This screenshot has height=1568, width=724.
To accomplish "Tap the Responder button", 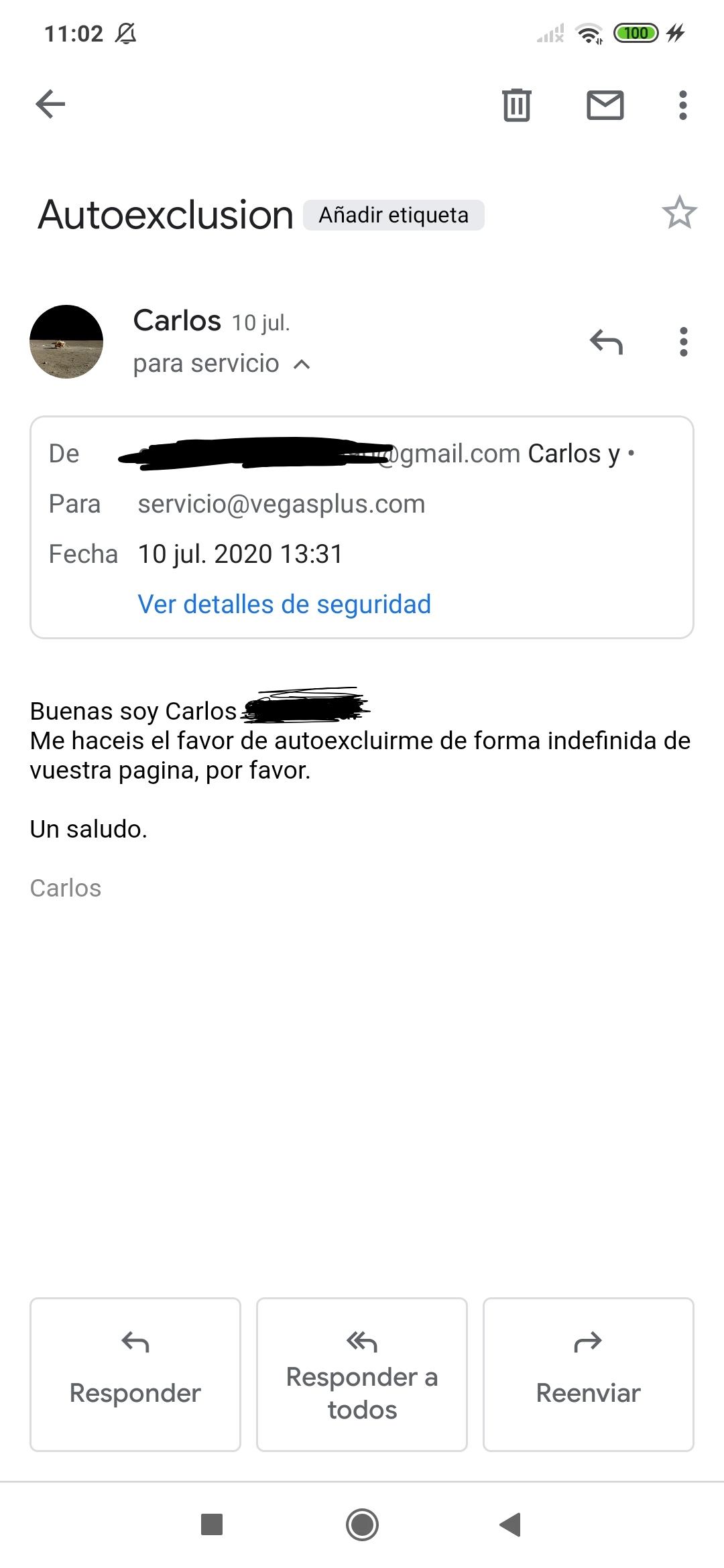I will [x=135, y=1374].
